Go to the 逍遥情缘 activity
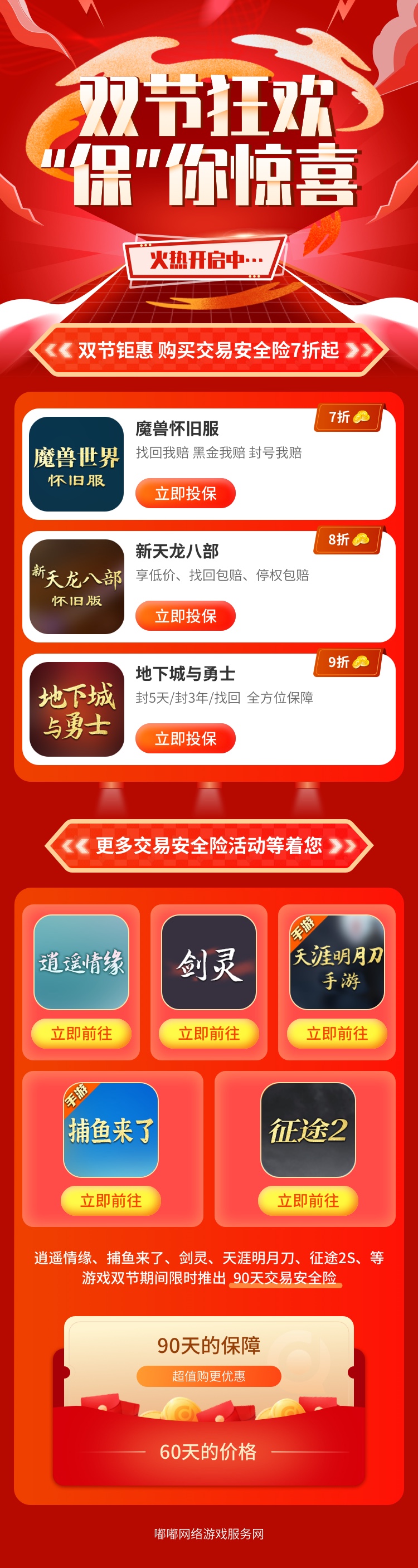The height and width of the screenshot is (1568, 418). [81, 1034]
